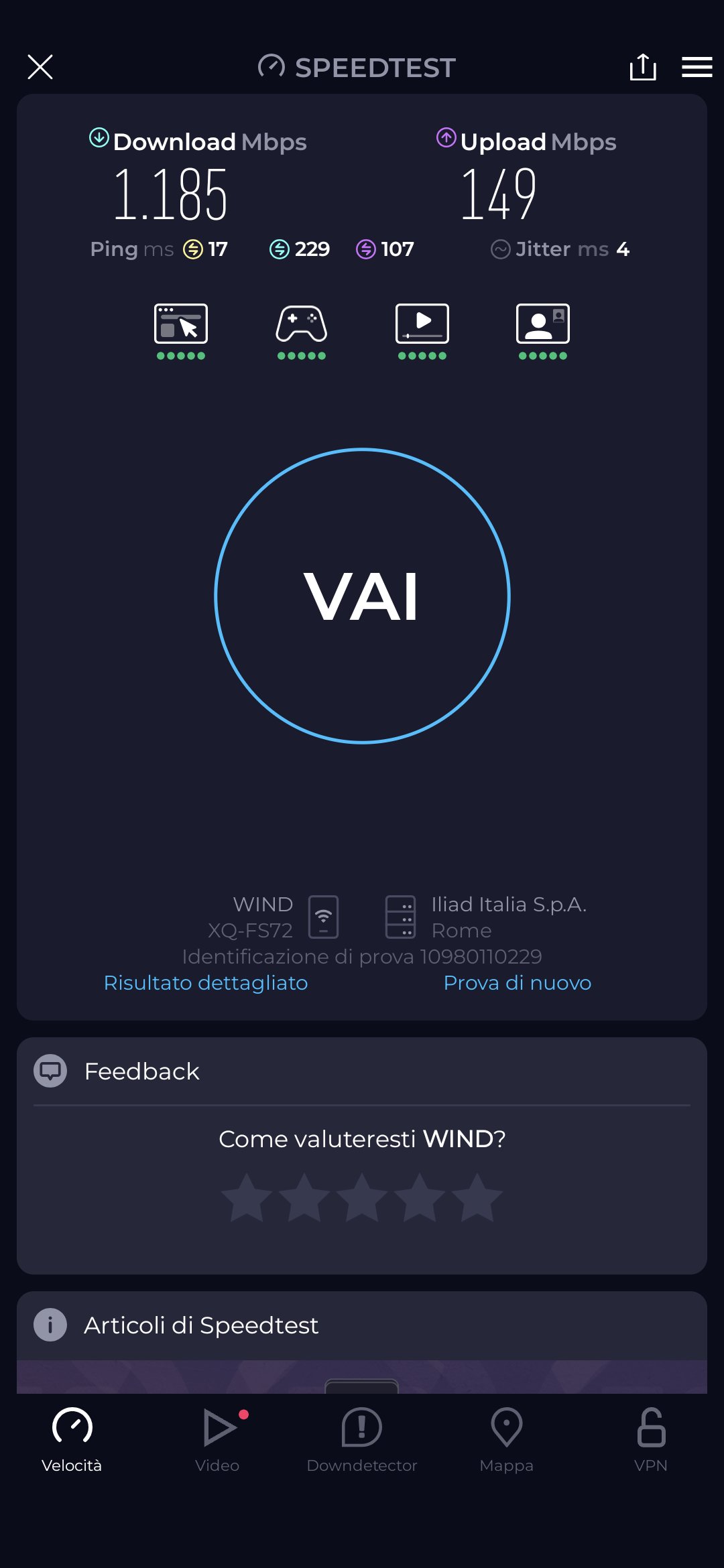This screenshot has height=1568, width=724.
Task: Close the Speedtest results screen
Action: point(40,67)
